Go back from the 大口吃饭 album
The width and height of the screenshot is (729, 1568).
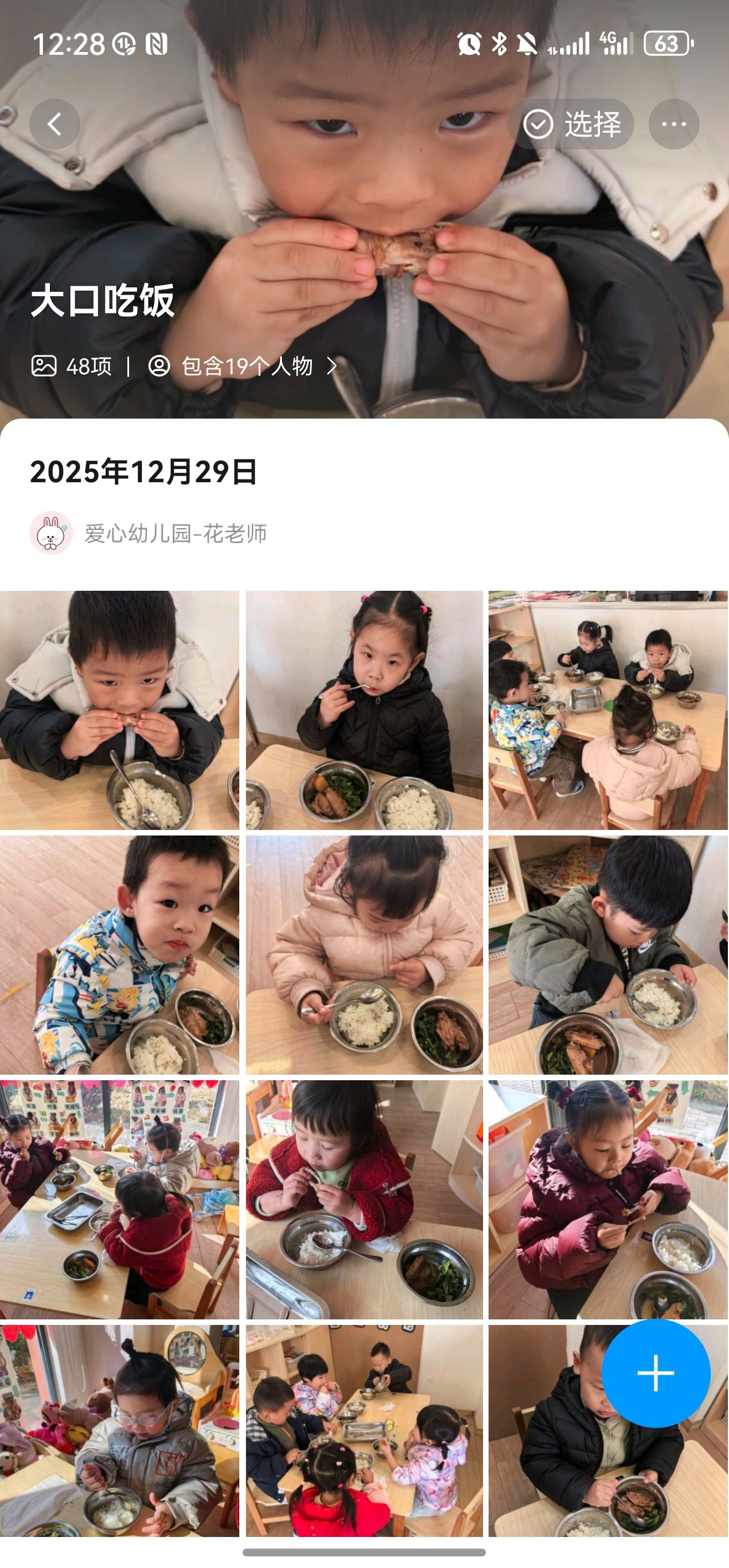pos(55,124)
